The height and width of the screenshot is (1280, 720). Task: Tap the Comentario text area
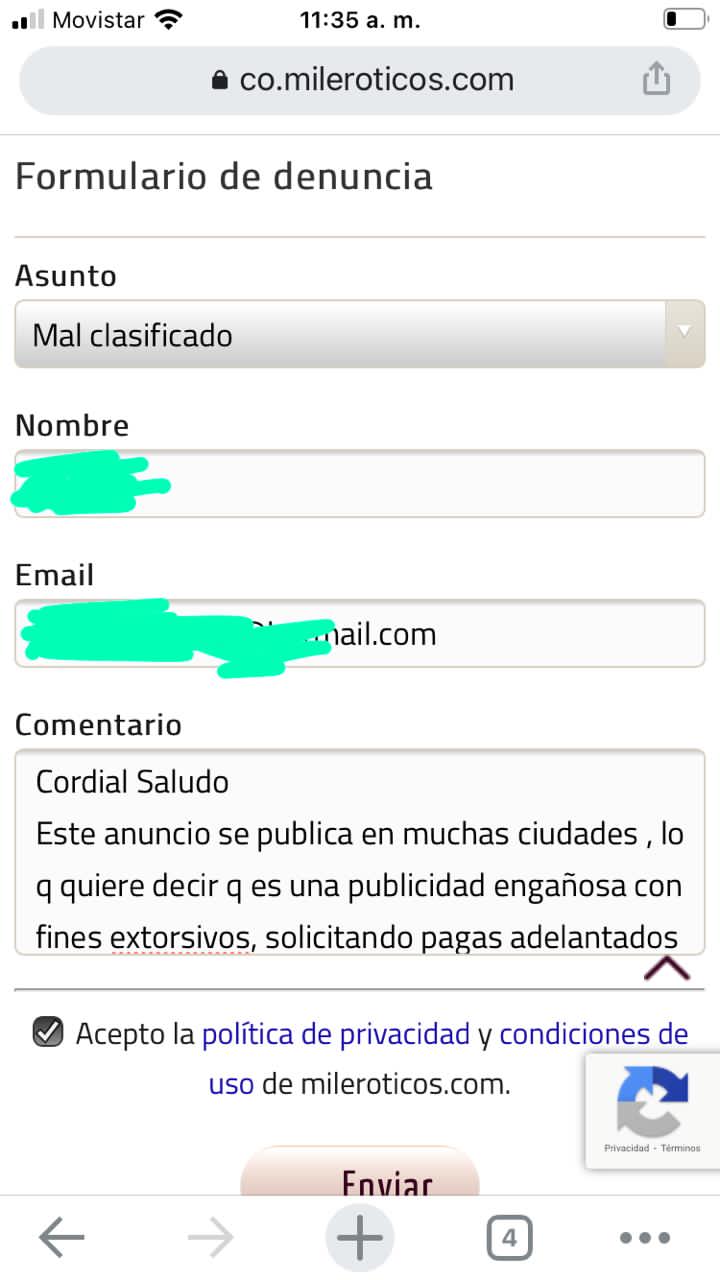(360, 852)
